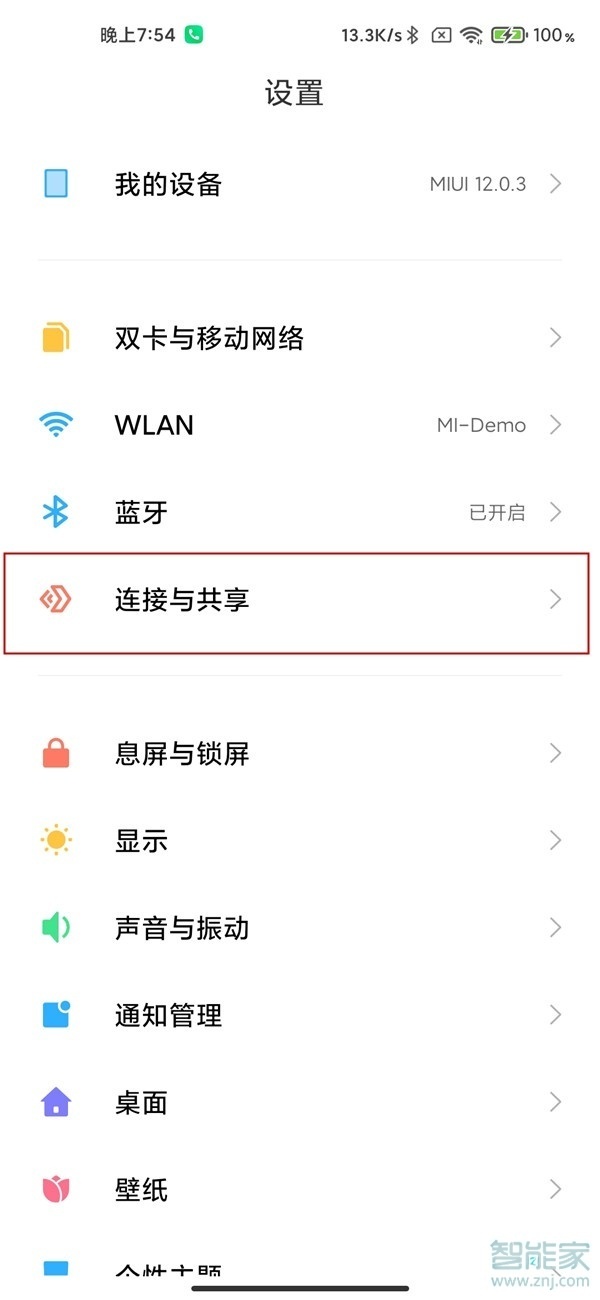
Task: Open 连接与共享 settings
Action: point(300,600)
